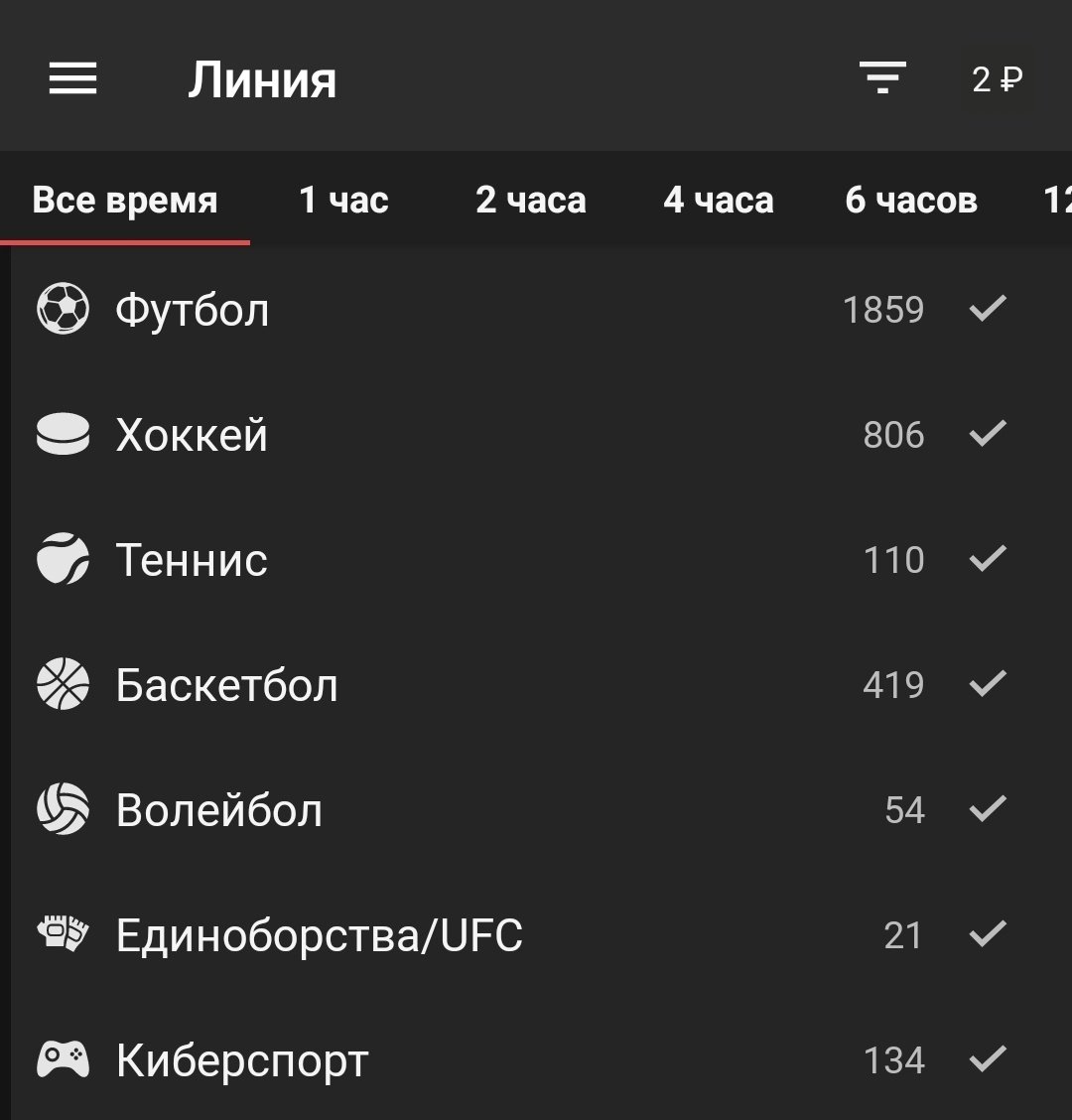Toggle the checkmark next to Киберспорт
The height and width of the screenshot is (1120, 1072).
pyautogui.click(x=988, y=1059)
